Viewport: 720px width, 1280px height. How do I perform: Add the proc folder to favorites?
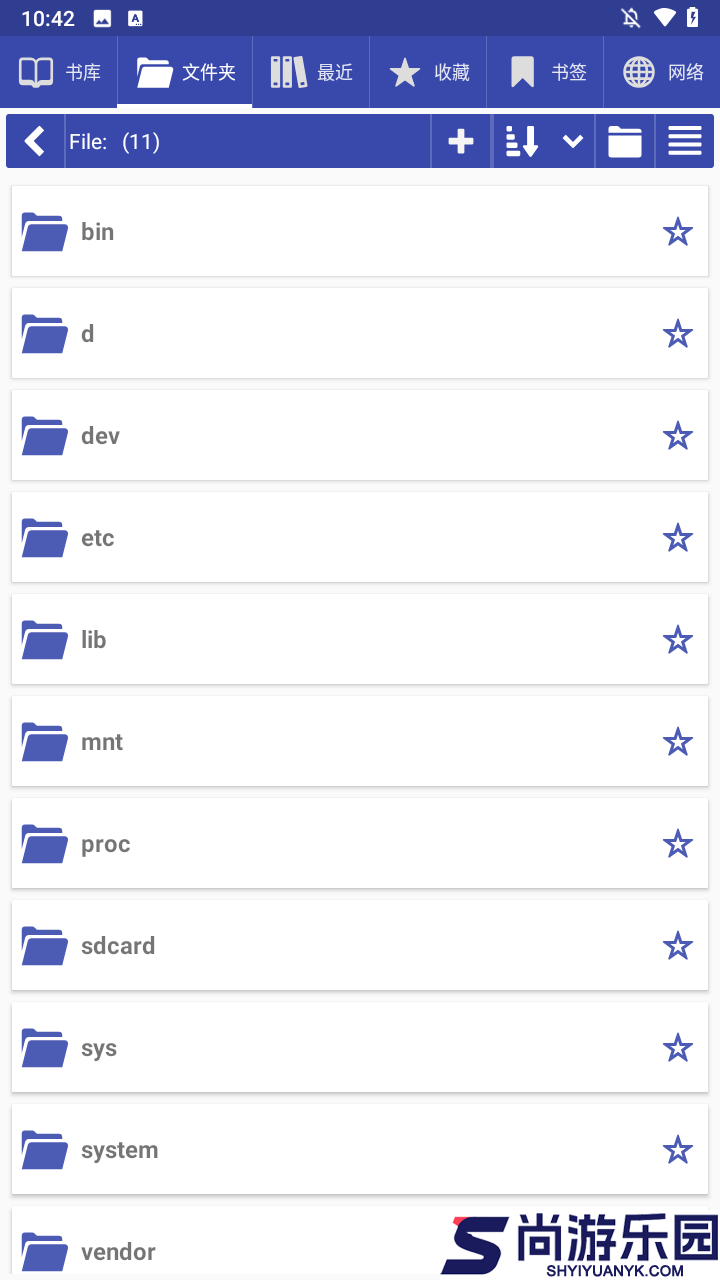tap(678, 843)
